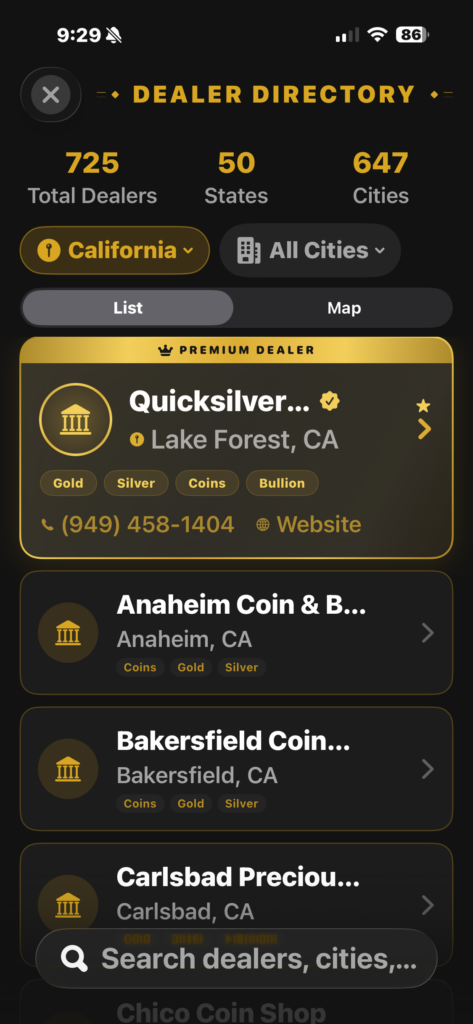Switch to the Map view
Screen dimensions: 473x1024
tap(344, 308)
